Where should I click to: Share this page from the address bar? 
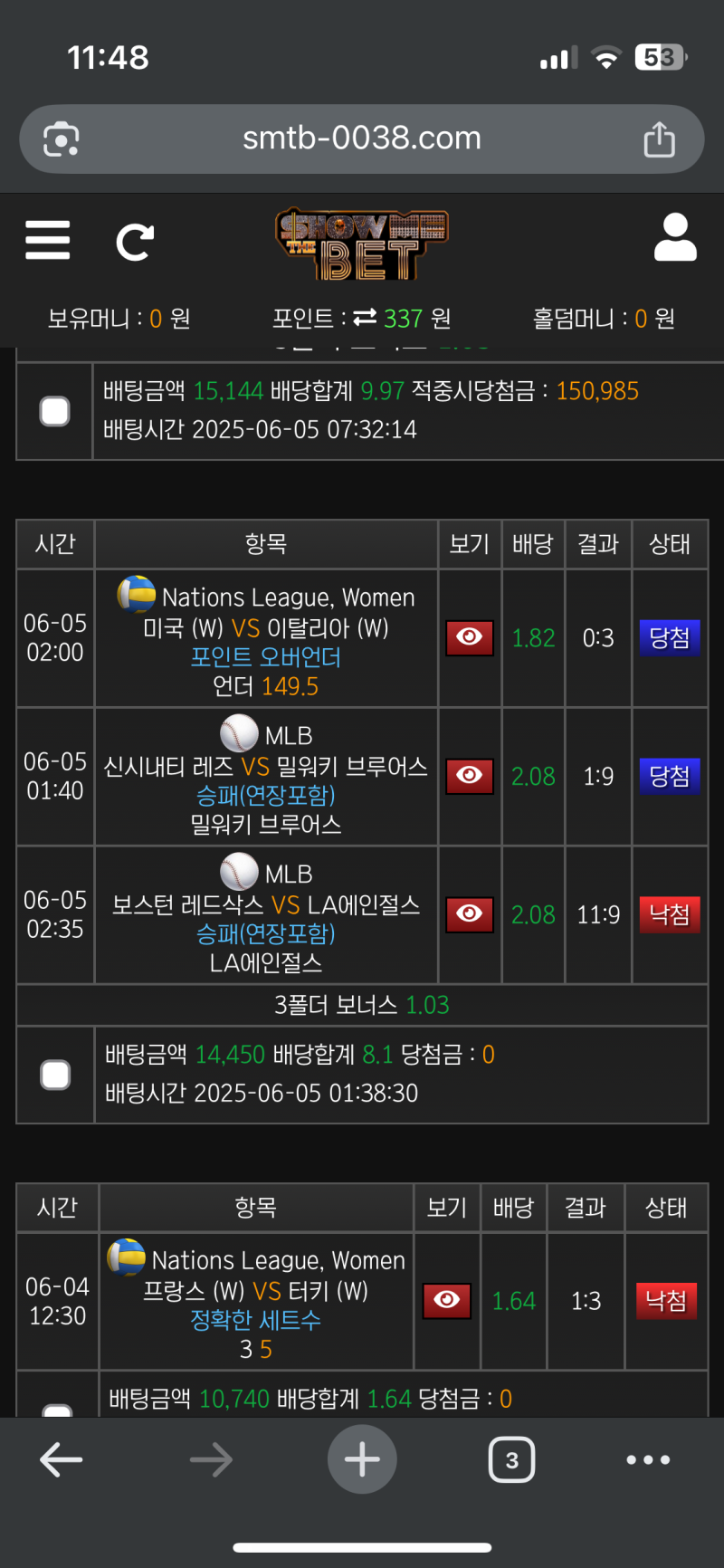pos(659,139)
